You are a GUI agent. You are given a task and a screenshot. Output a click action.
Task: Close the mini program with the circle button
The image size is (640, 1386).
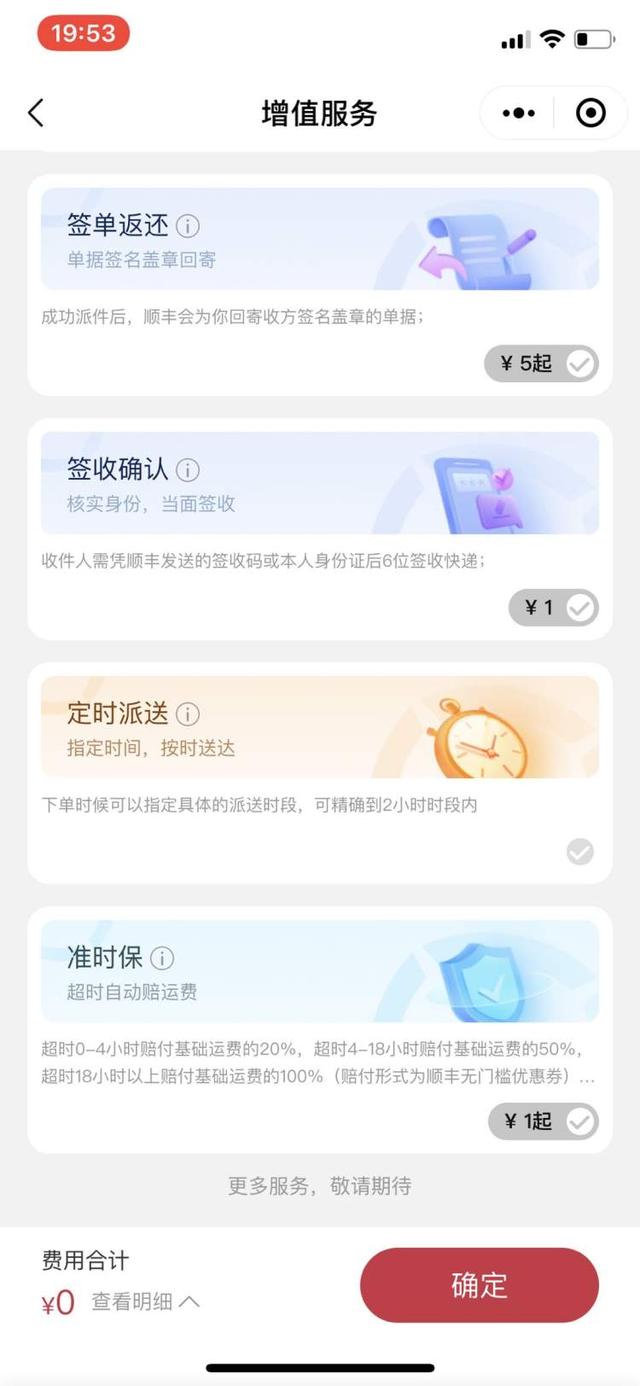[591, 113]
